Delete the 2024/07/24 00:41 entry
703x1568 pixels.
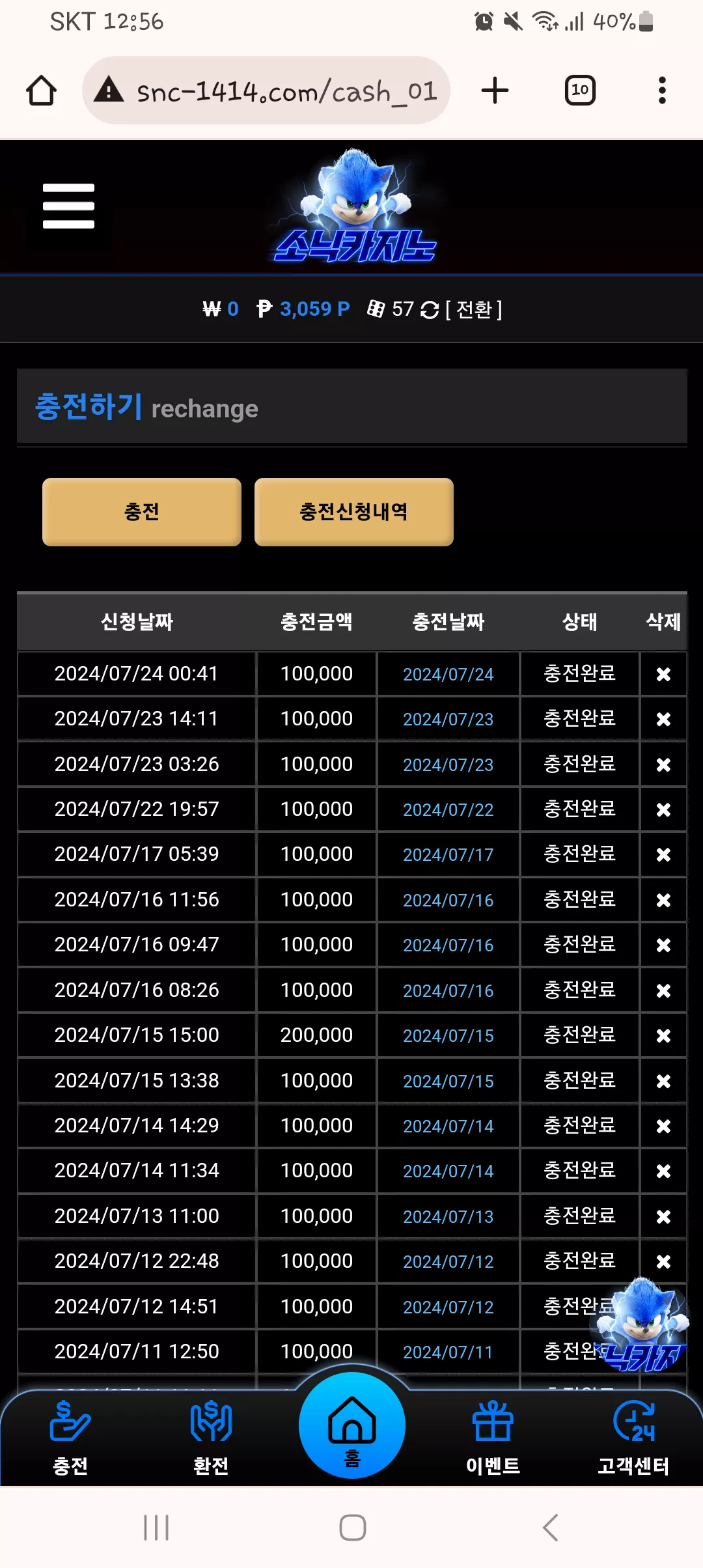click(663, 674)
